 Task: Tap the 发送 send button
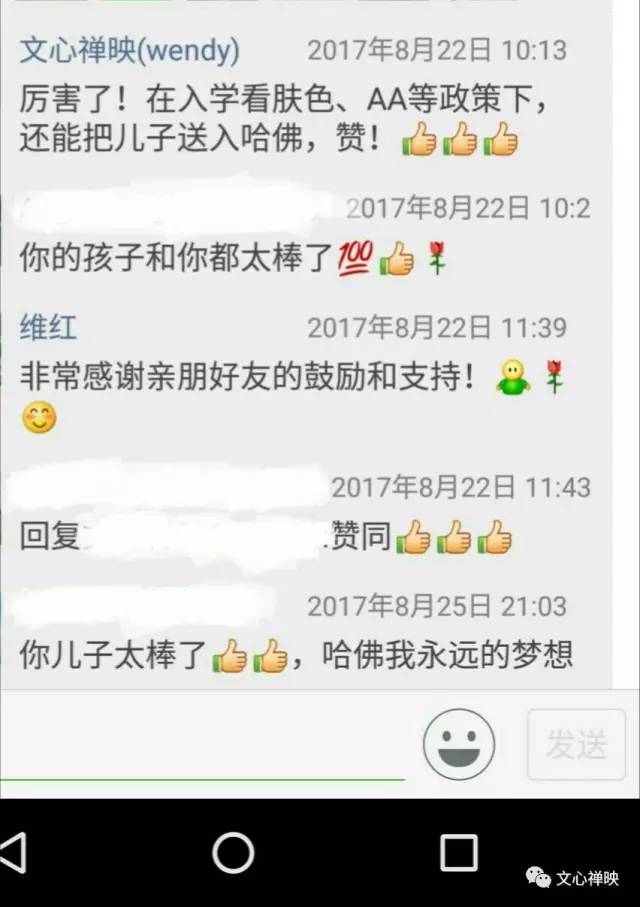pos(577,745)
